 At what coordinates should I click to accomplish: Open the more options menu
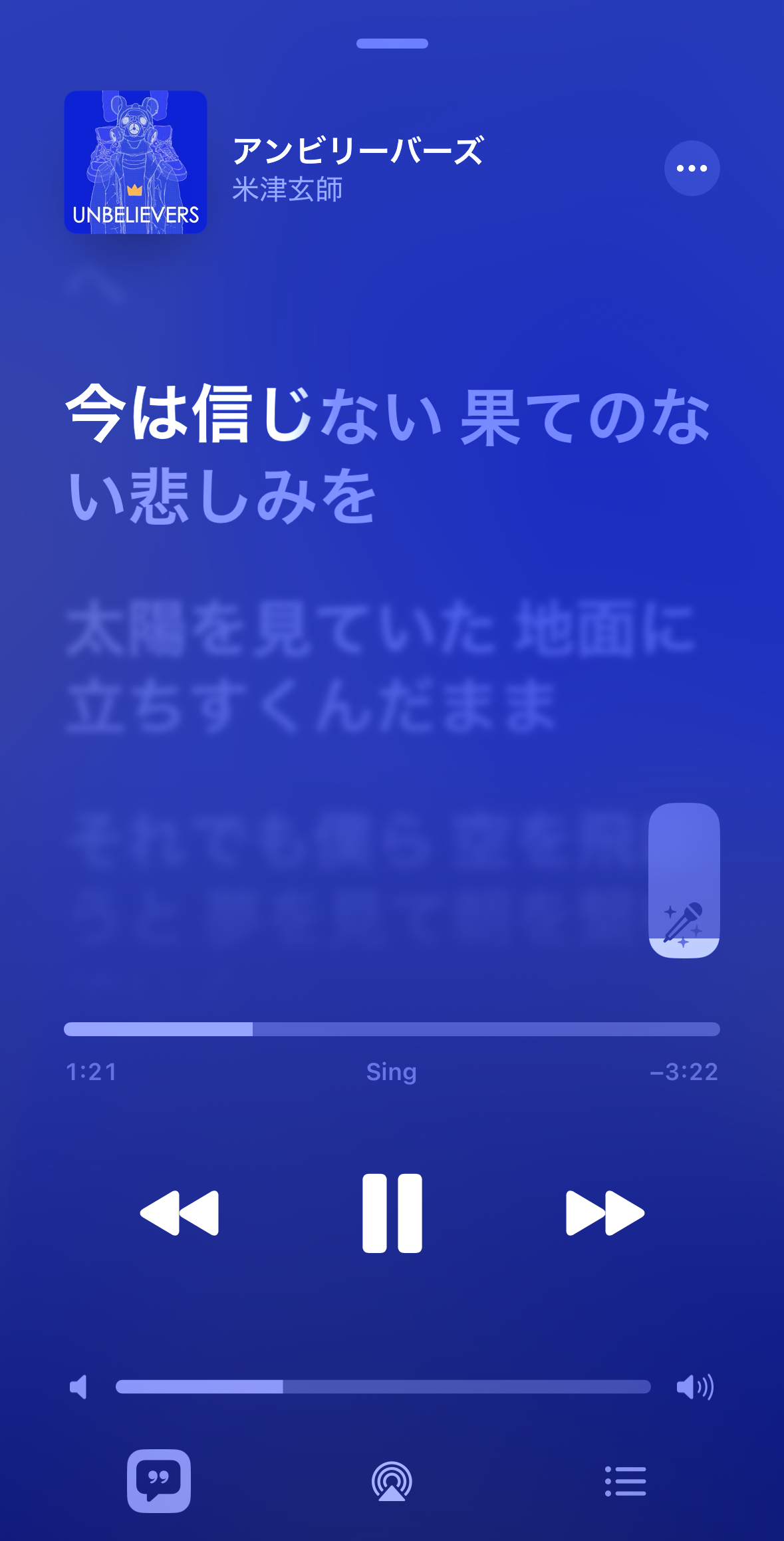tap(692, 168)
